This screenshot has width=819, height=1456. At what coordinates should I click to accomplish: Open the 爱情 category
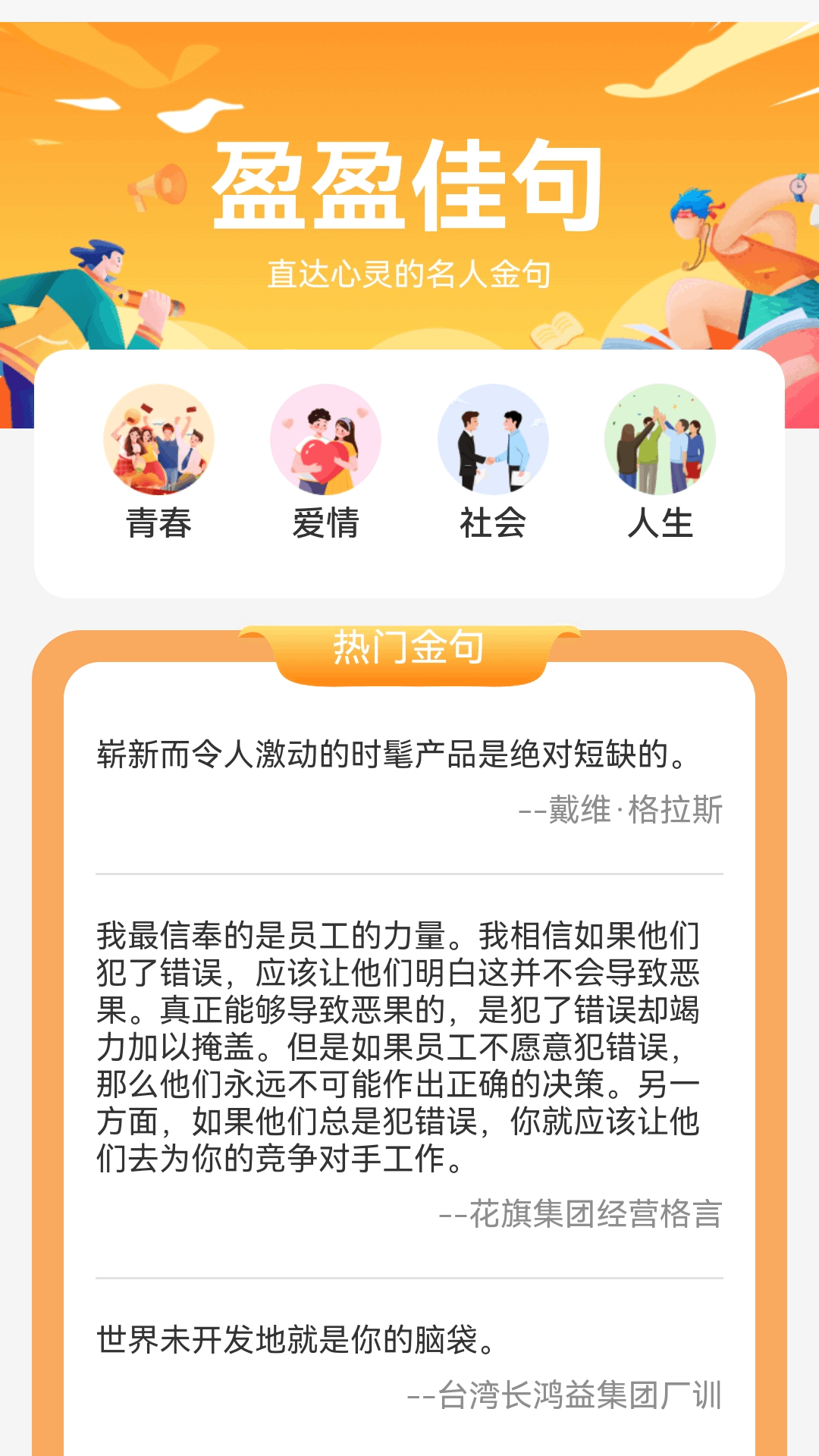coord(326,463)
